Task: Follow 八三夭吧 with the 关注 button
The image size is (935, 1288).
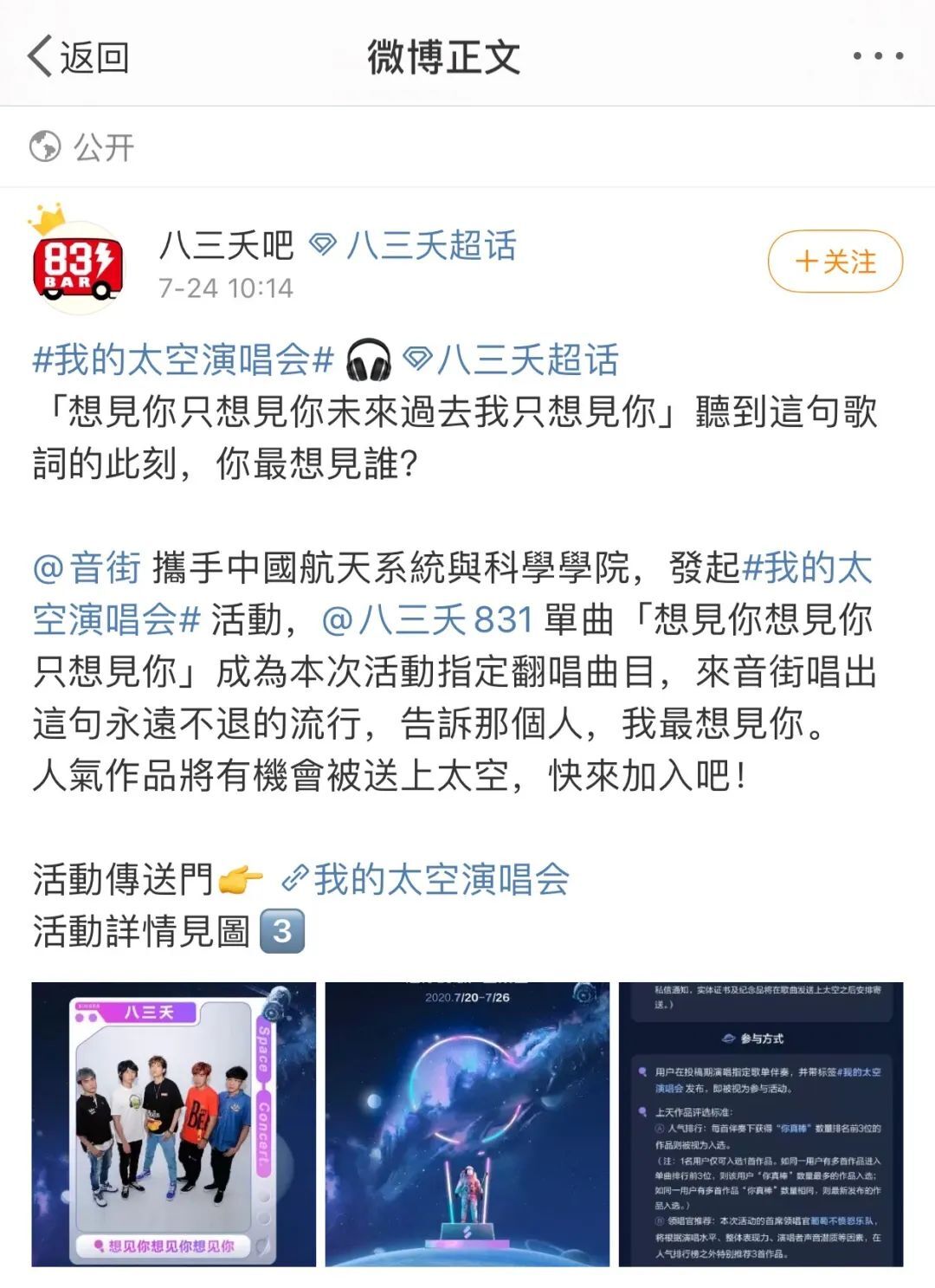Action: (835, 261)
